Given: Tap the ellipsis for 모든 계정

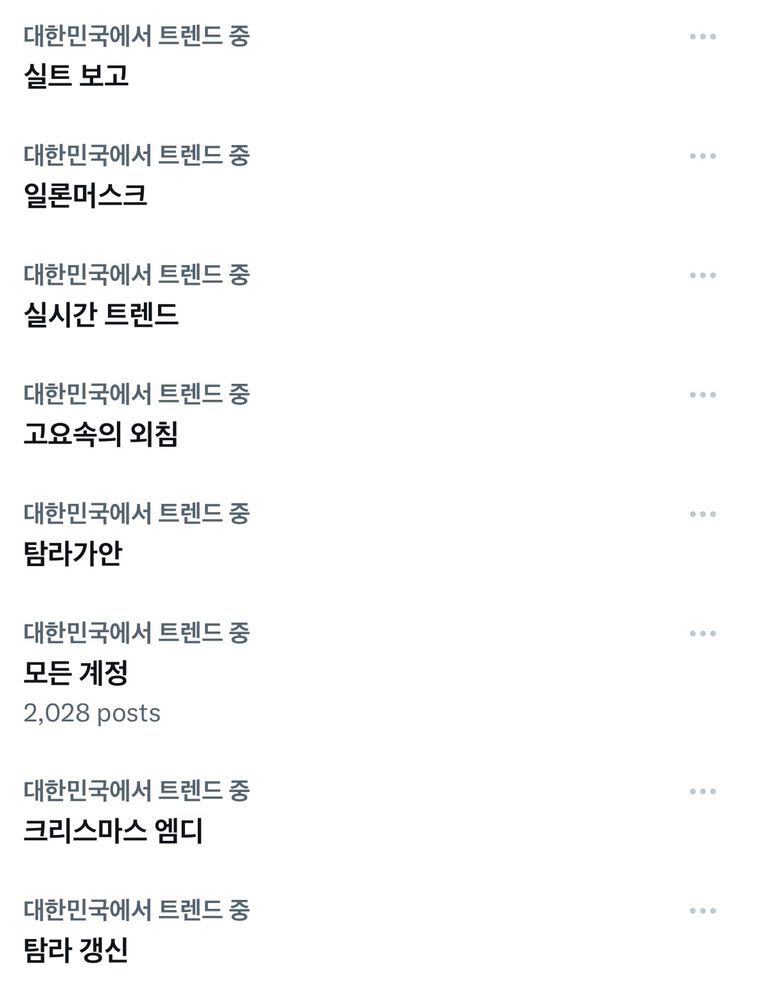Looking at the screenshot, I should coord(703,633).
